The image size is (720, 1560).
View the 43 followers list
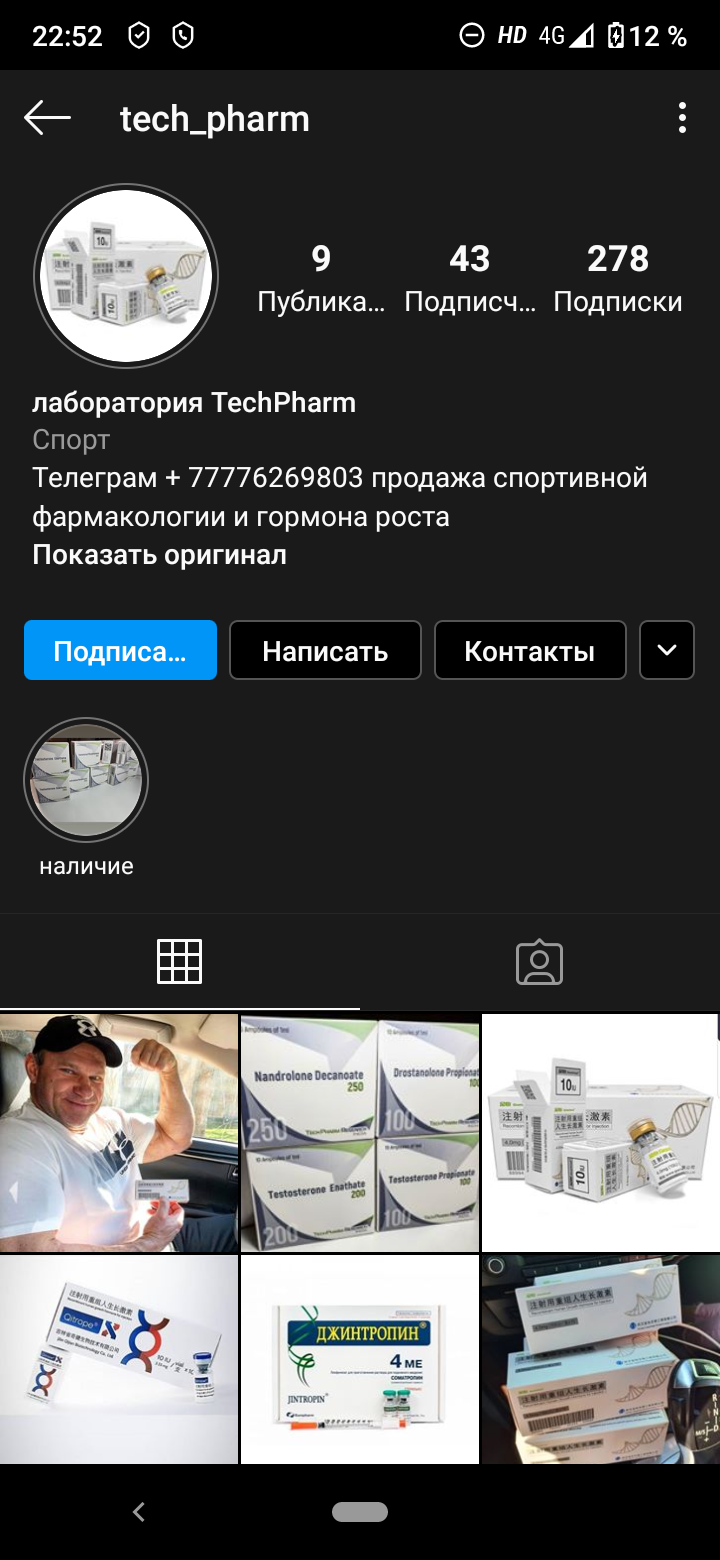[469, 278]
